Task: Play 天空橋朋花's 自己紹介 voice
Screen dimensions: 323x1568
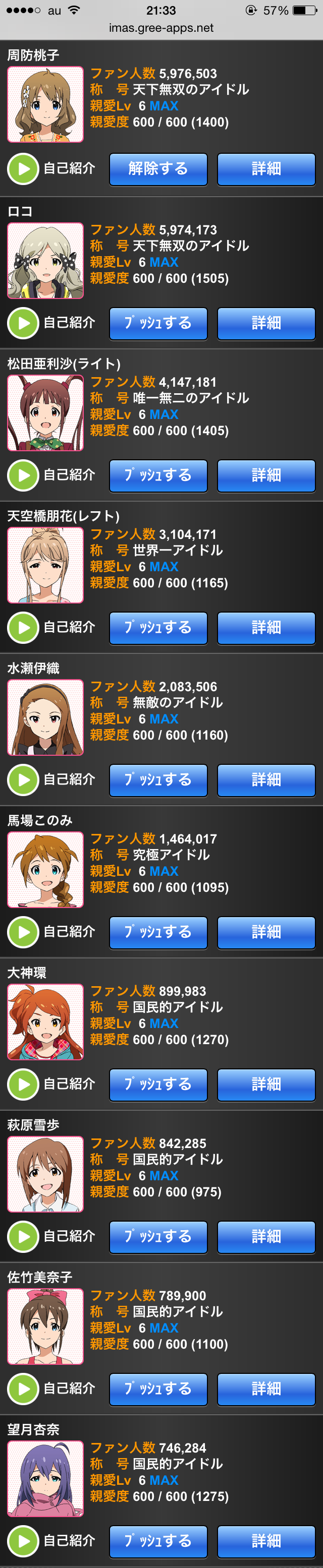Action: click(23, 627)
